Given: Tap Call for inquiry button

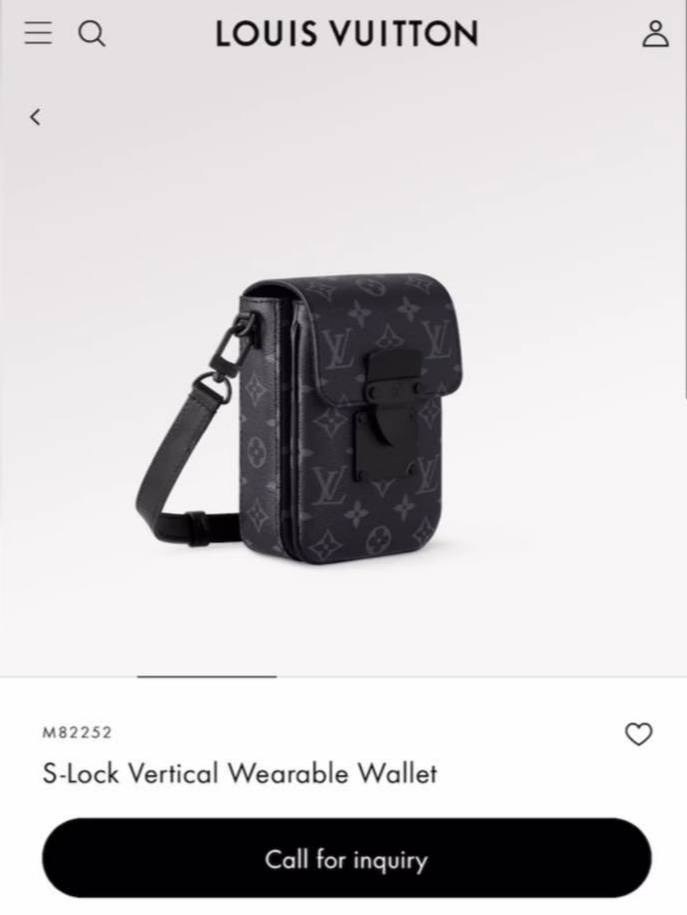Looking at the screenshot, I should [x=346, y=859].
